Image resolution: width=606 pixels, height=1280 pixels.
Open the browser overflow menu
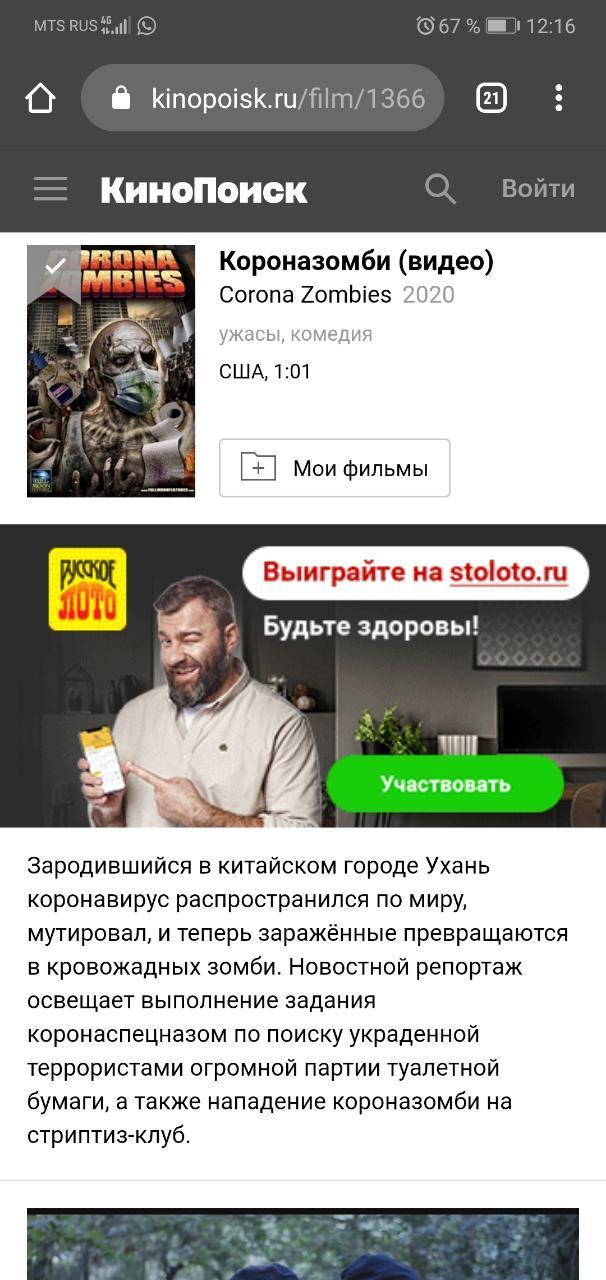click(558, 98)
